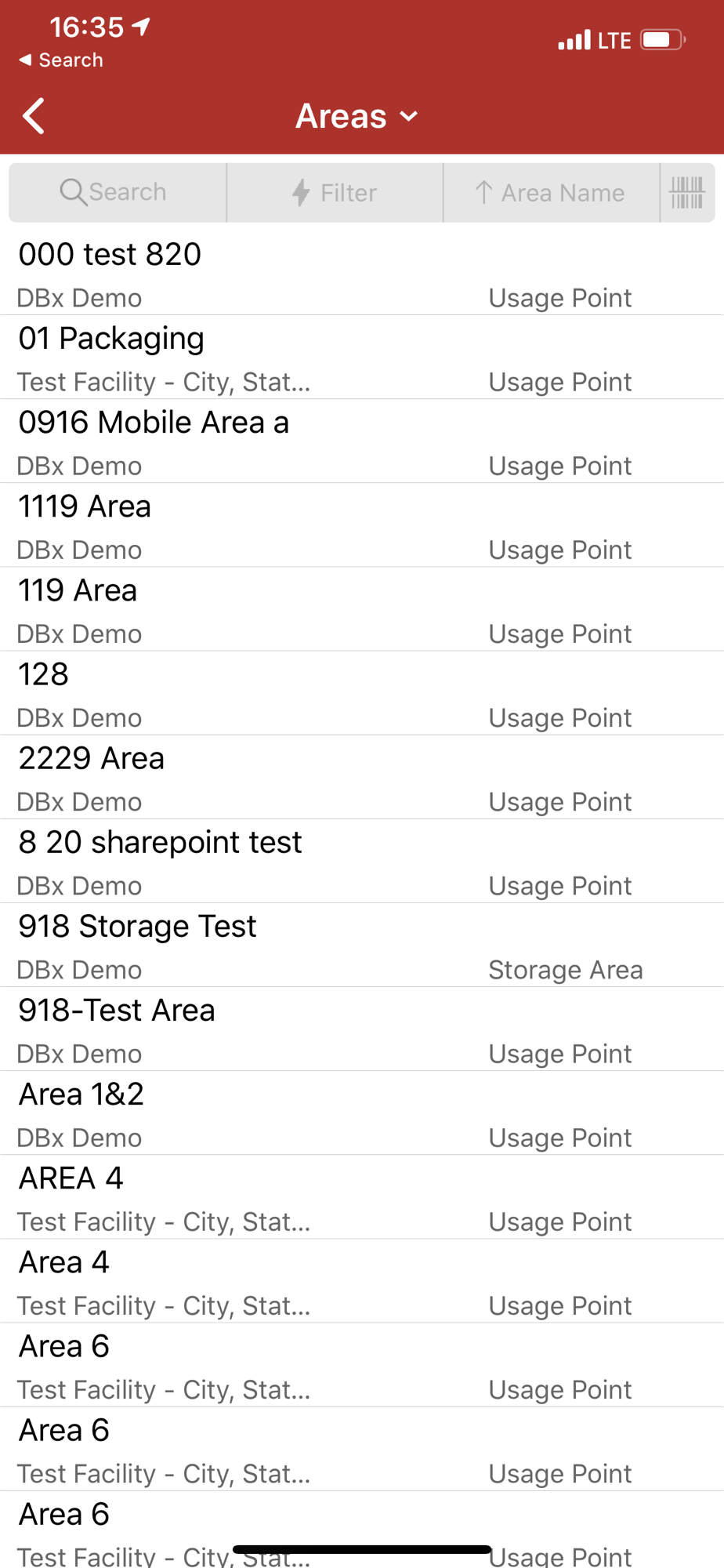Expand the Areas title dropdown
This screenshot has height=1568, width=724.
(x=357, y=117)
